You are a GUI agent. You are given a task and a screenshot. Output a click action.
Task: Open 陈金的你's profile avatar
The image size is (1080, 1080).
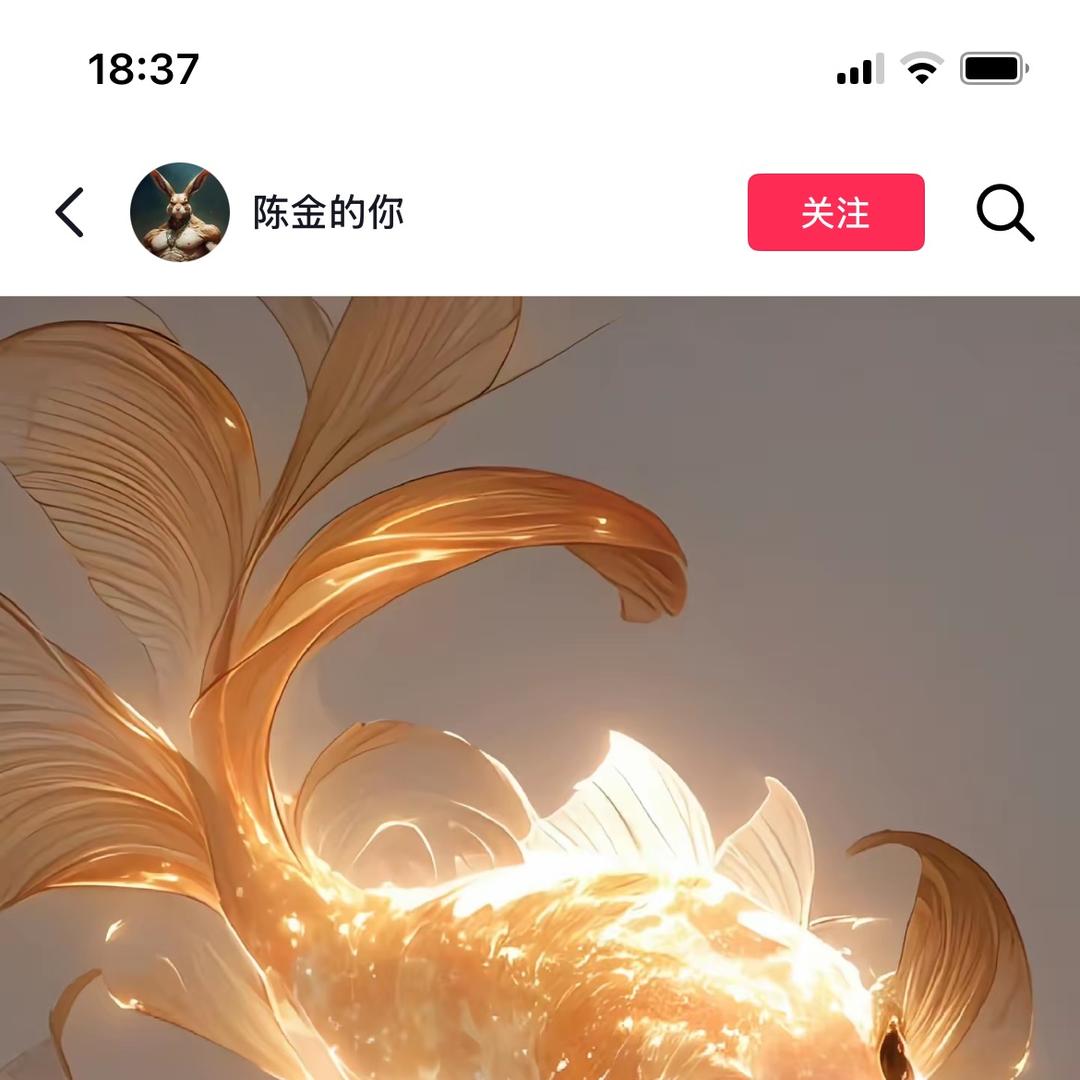(180, 212)
